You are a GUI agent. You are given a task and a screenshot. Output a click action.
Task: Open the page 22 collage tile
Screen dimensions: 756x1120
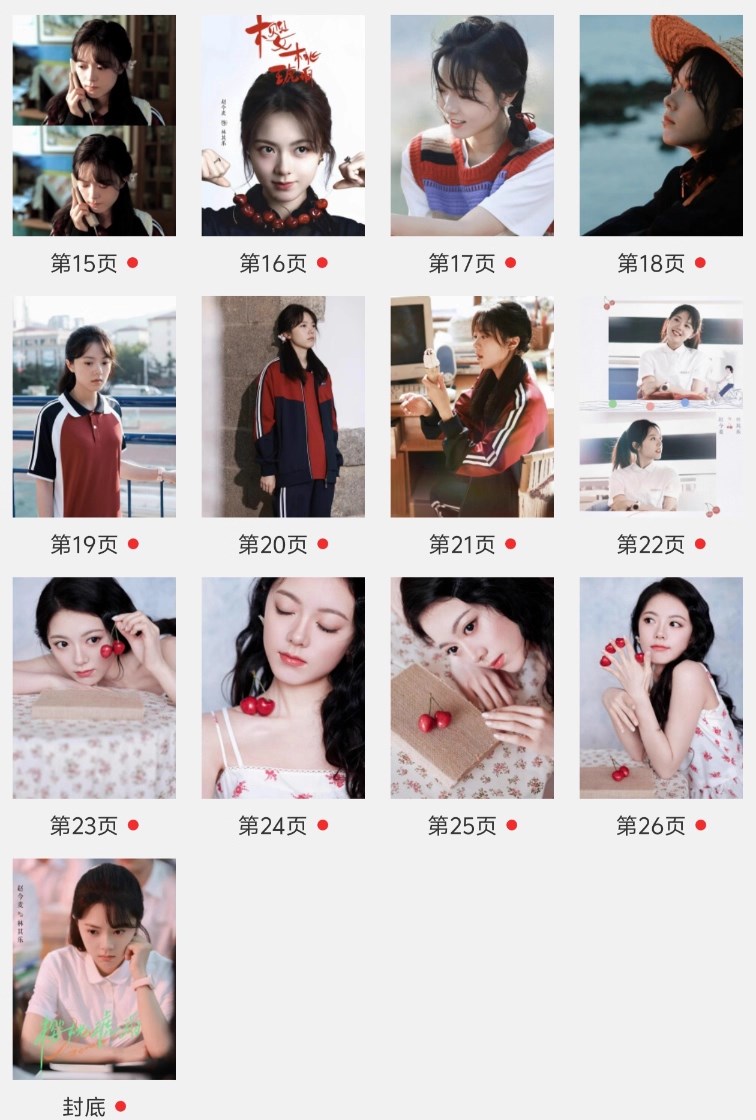(661, 406)
